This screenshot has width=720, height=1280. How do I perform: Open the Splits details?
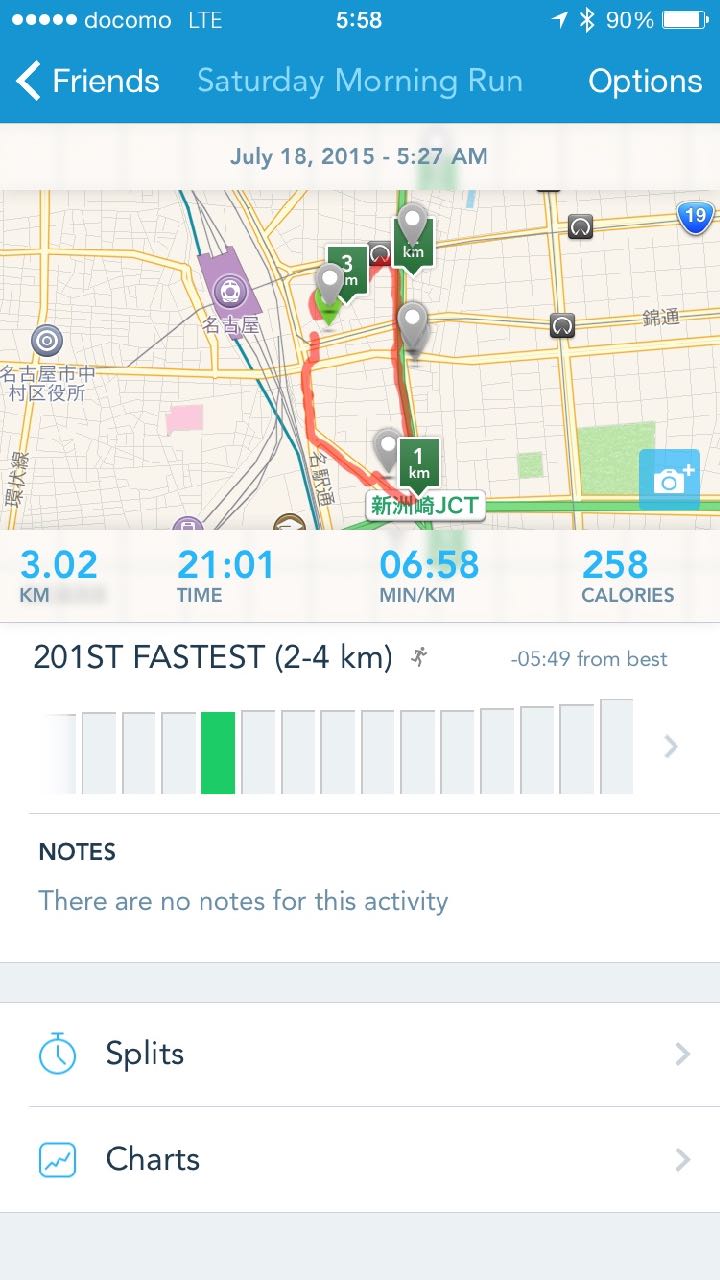[x=360, y=1054]
